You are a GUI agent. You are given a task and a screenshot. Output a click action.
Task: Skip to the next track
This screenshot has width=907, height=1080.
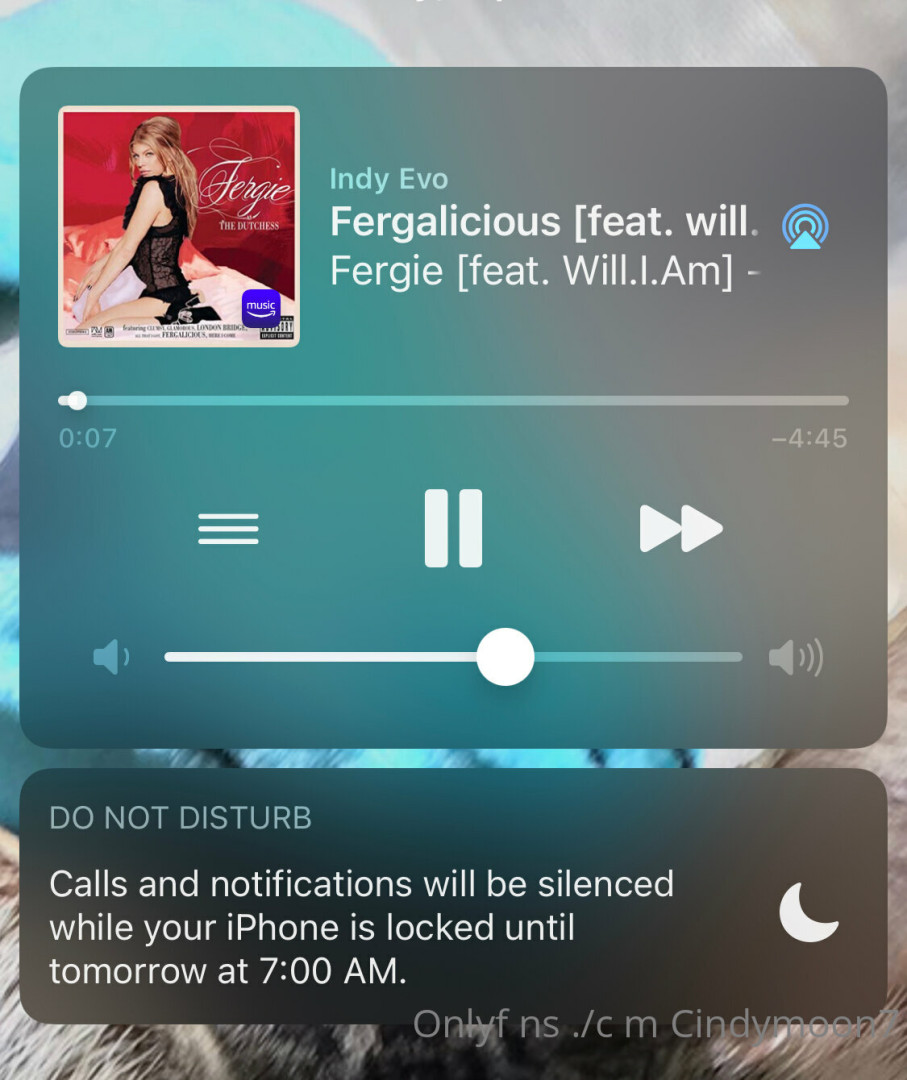point(681,528)
